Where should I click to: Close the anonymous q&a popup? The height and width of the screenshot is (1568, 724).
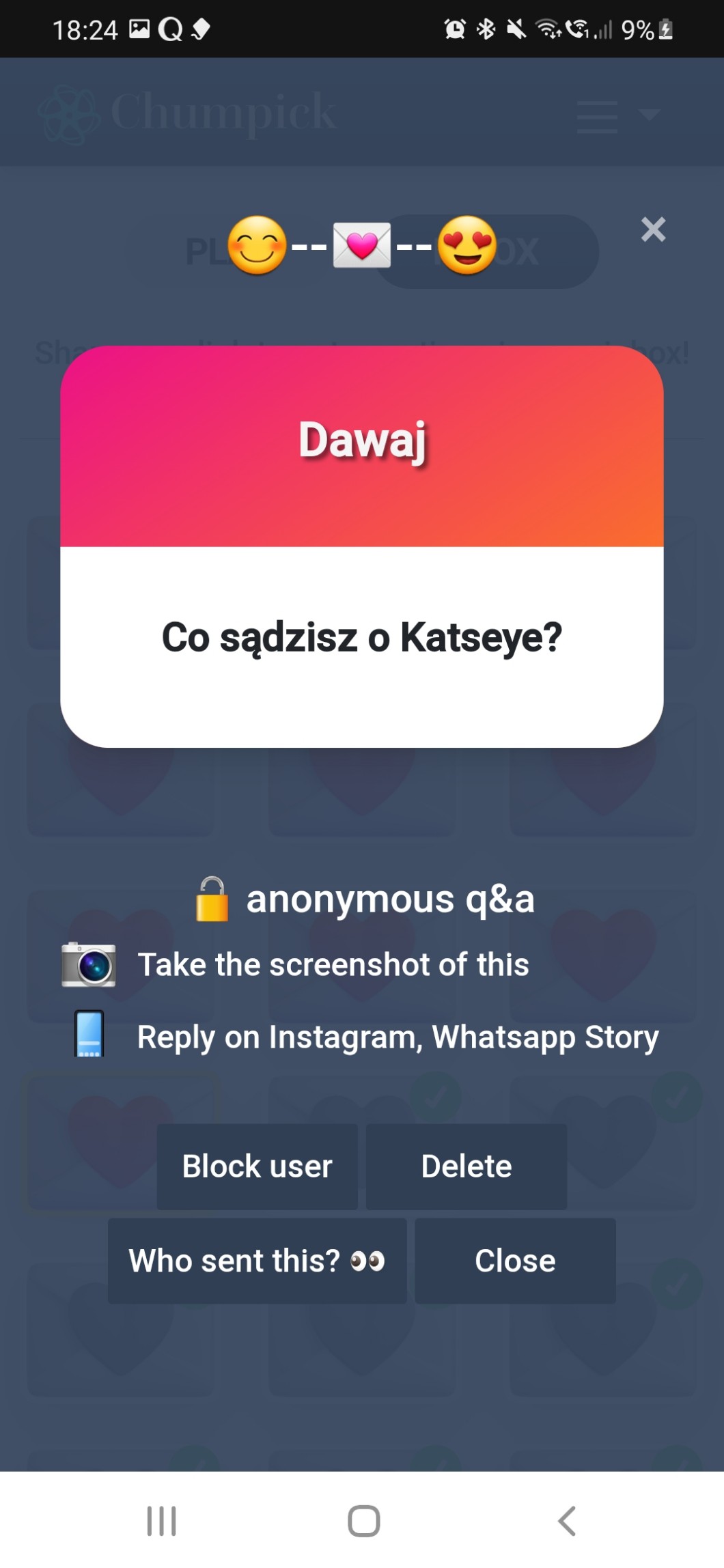[515, 1261]
